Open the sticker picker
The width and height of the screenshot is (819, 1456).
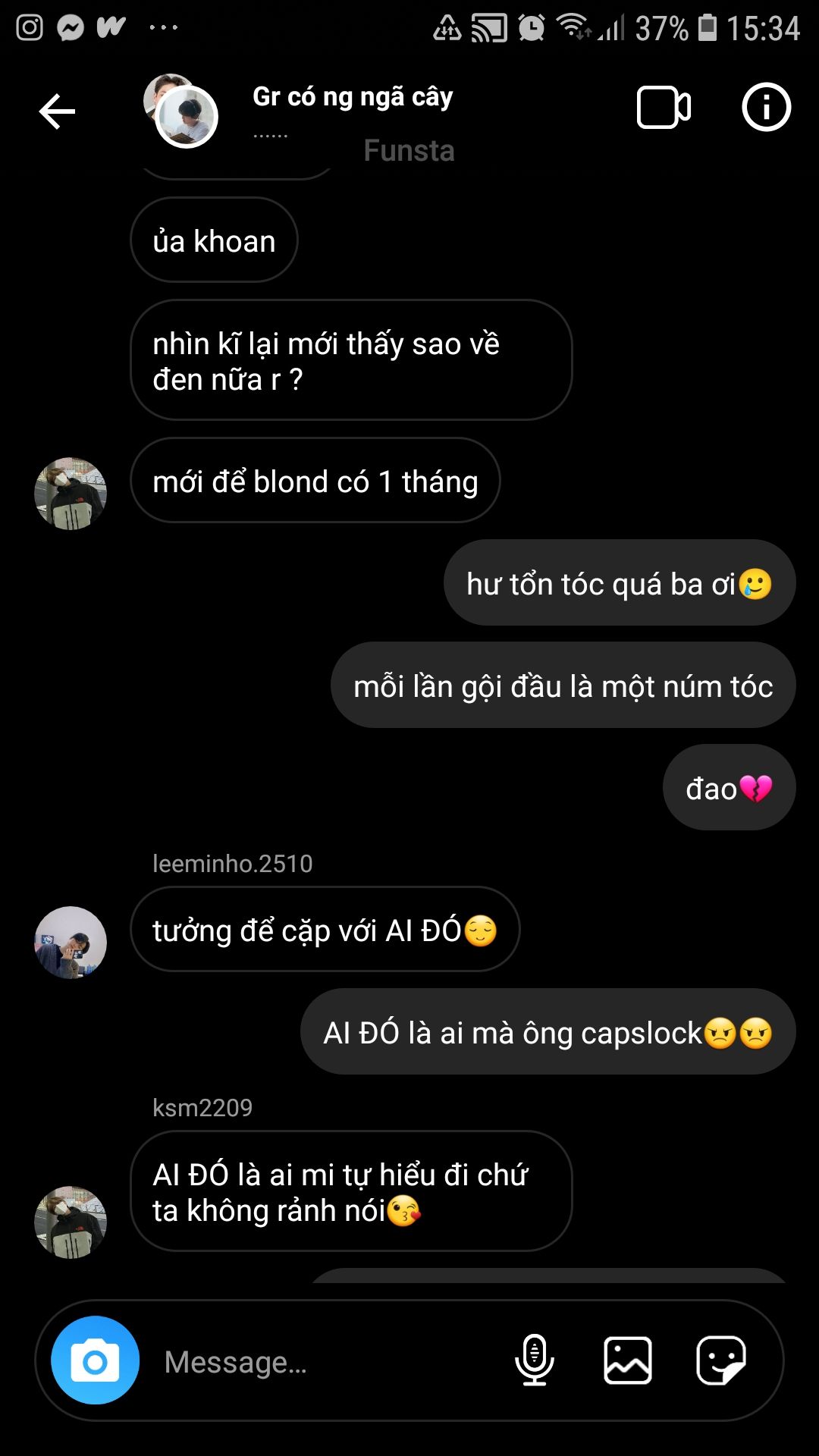(x=721, y=1360)
